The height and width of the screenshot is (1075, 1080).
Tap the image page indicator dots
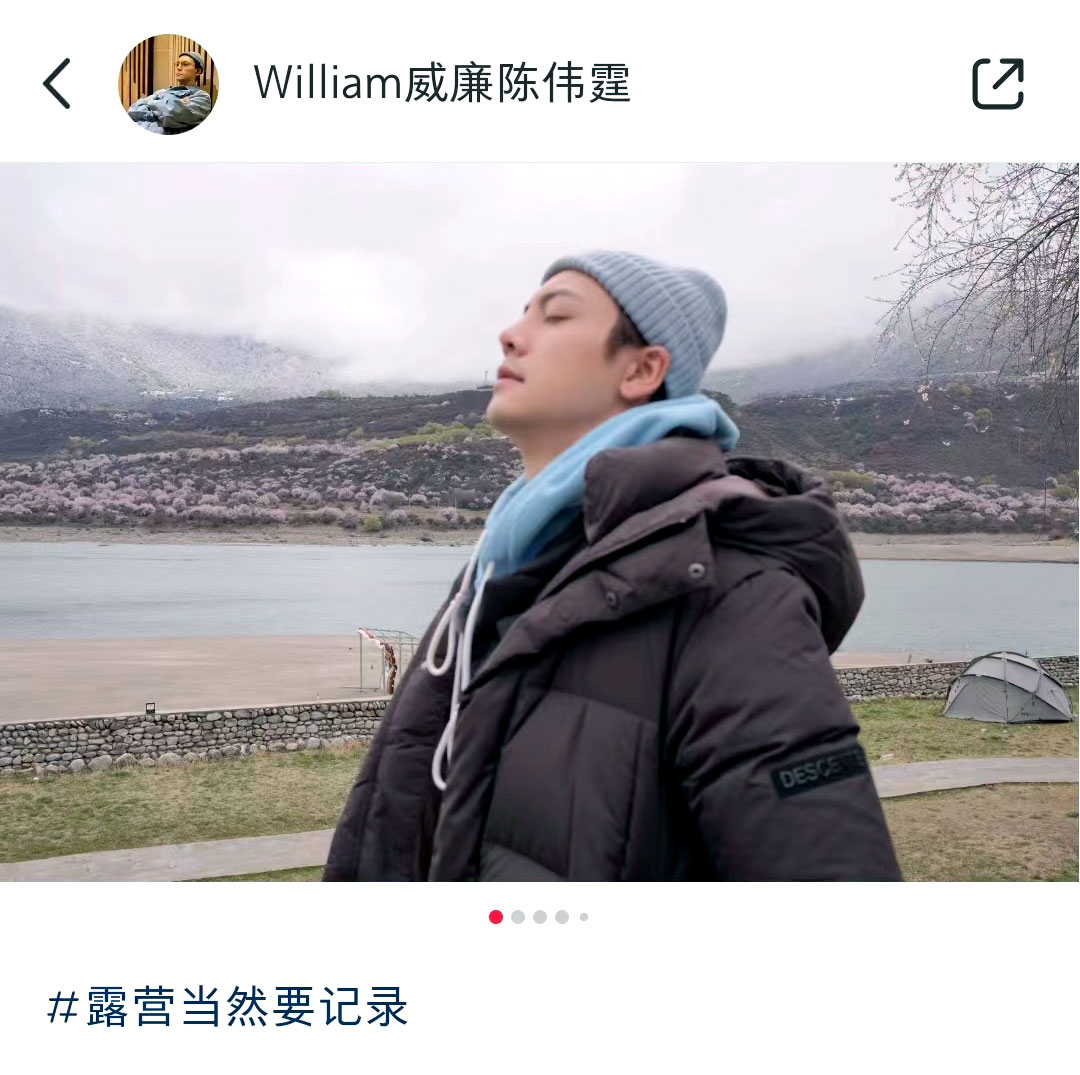point(539,917)
